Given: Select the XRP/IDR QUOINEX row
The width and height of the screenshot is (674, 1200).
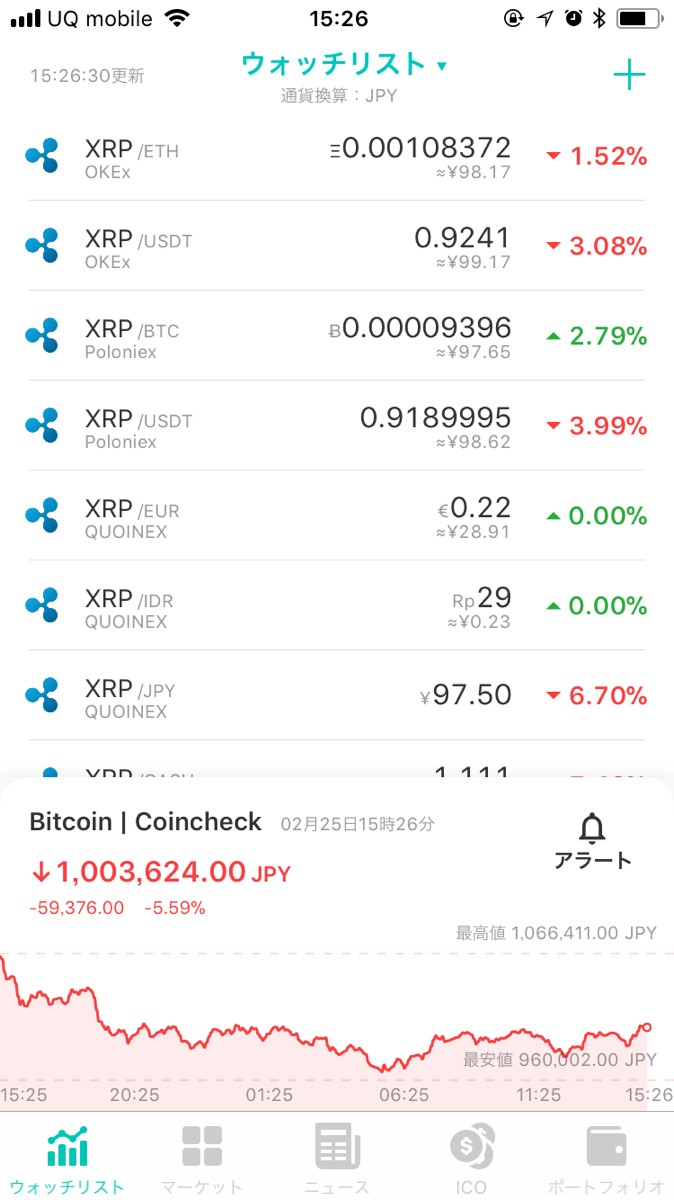Looking at the screenshot, I should pyautogui.click(x=336, y=606).
